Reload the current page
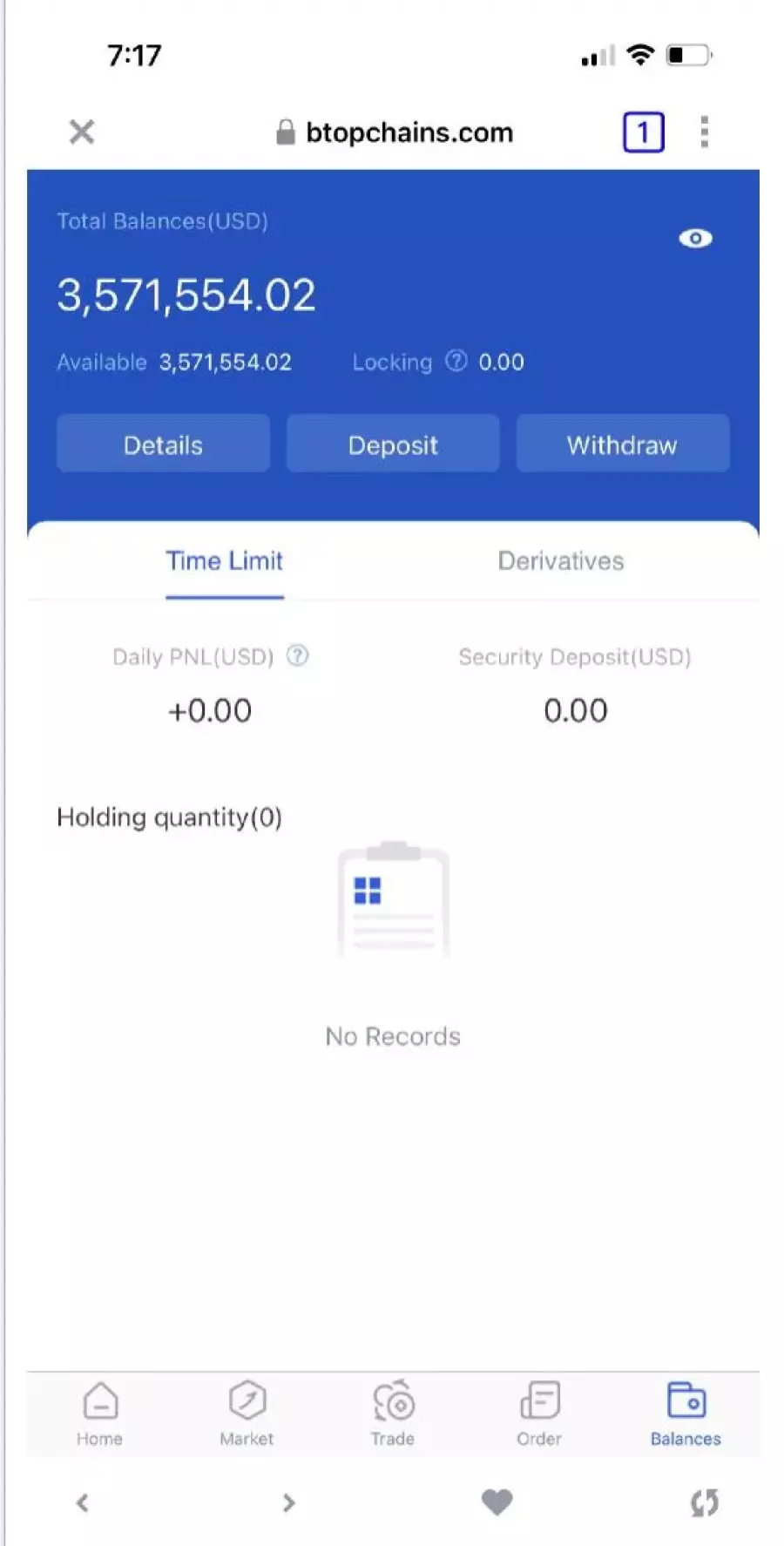Screen dimensions: 784x1546 [x=704, y=1502]
